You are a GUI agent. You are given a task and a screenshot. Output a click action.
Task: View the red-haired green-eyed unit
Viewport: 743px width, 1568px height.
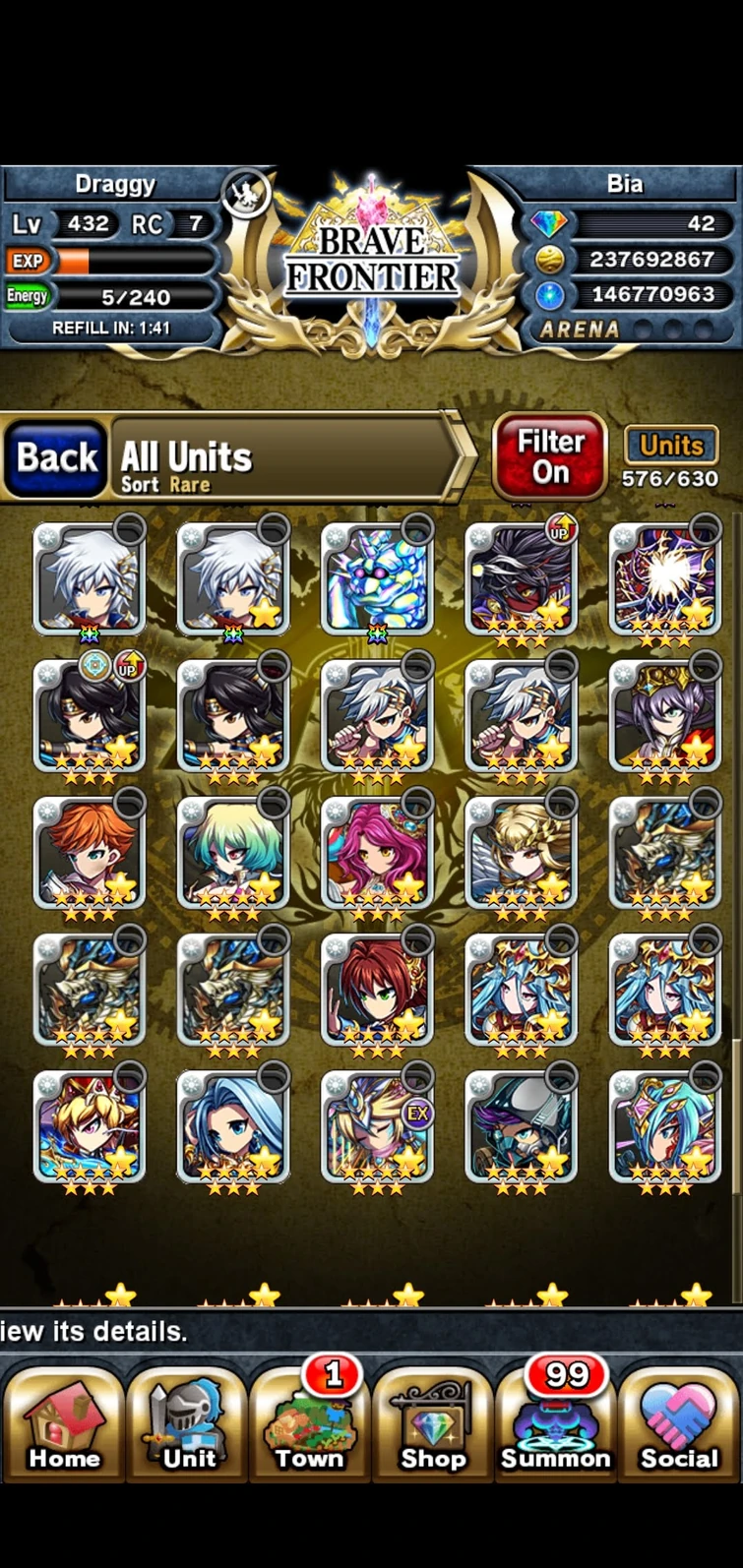[377, 990]
